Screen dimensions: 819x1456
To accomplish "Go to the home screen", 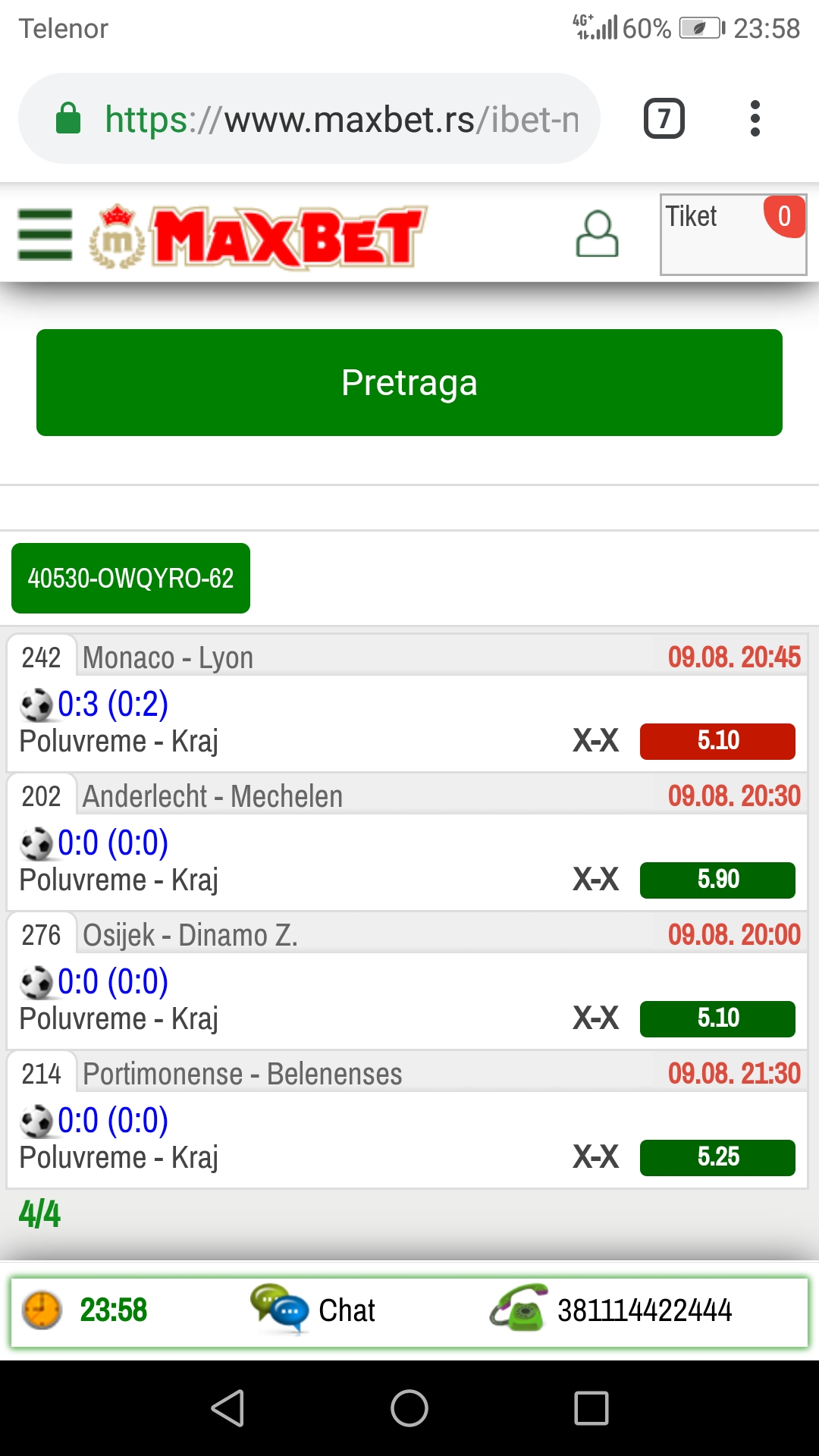I will pos(409,1408).
